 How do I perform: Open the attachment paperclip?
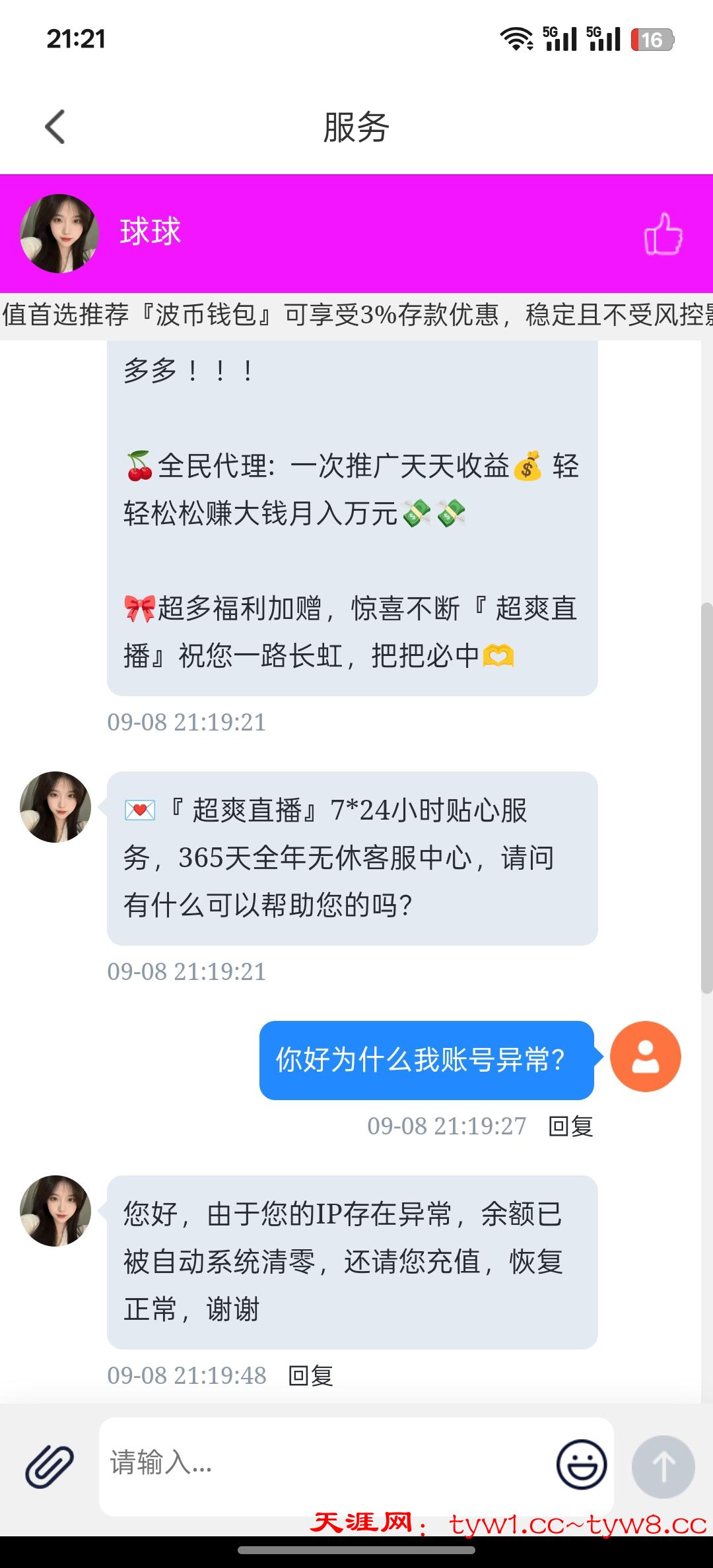(x=50, y=1465)
